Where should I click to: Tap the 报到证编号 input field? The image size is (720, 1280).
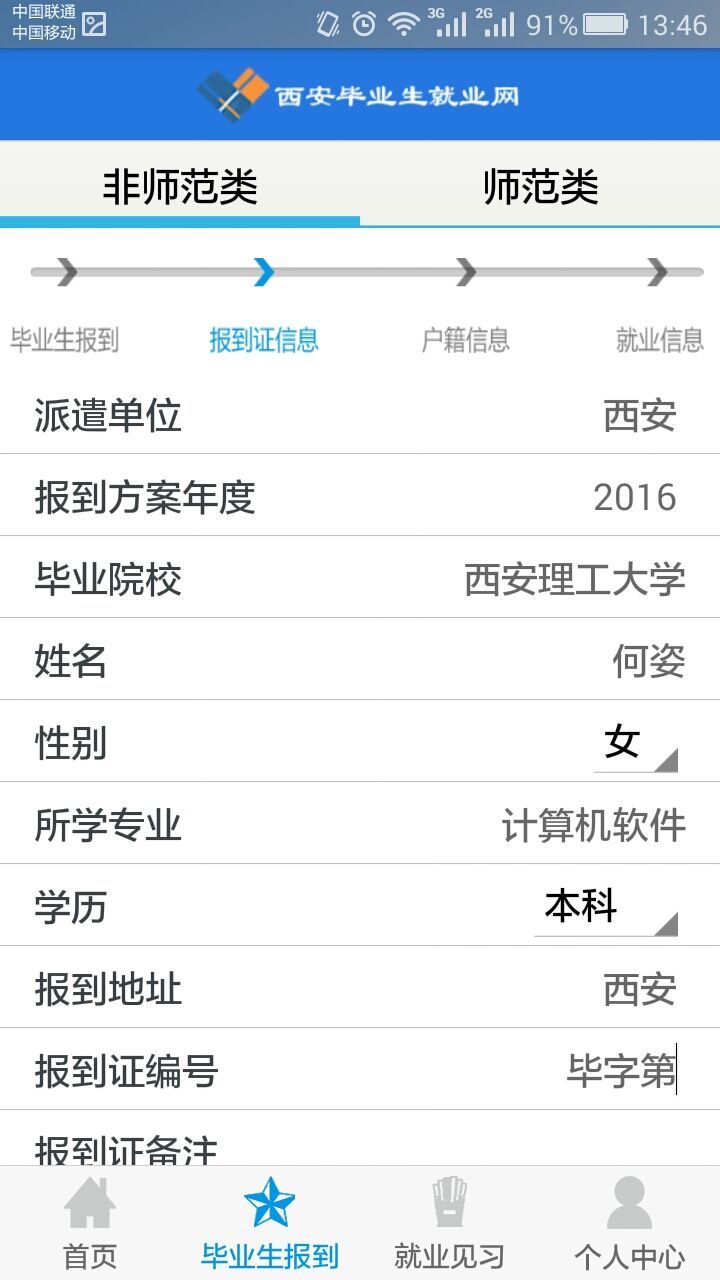(x=620, y=1071)
